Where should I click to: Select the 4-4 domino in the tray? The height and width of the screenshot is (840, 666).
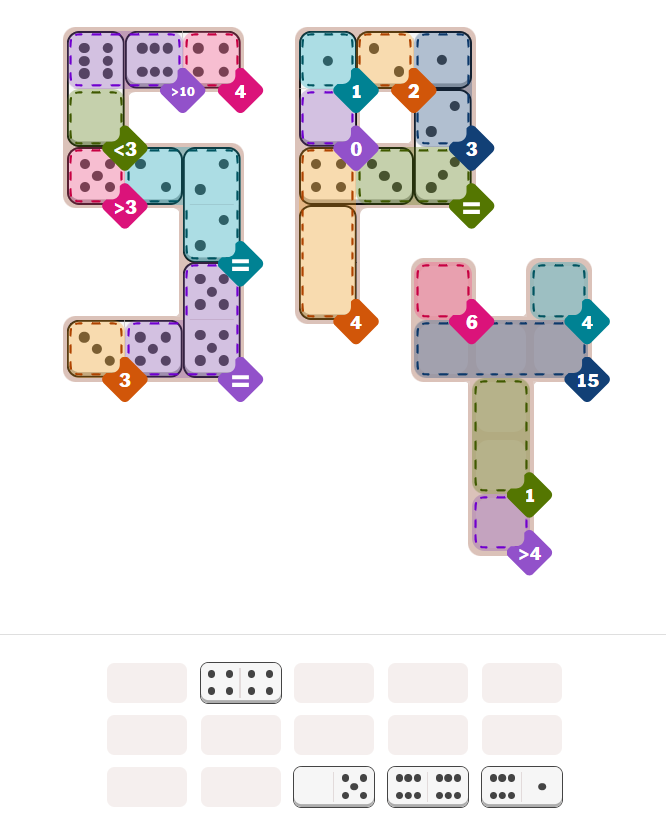coord(241,682)
